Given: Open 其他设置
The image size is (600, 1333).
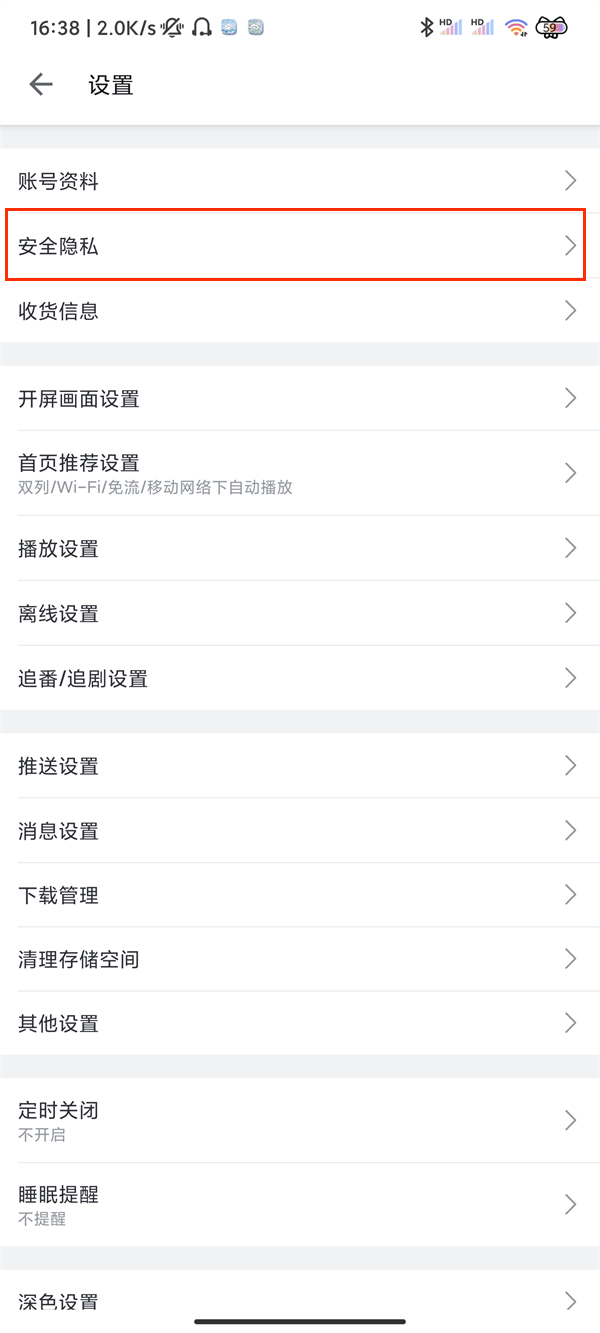Looking at the screenshot, I should 300,1024.
